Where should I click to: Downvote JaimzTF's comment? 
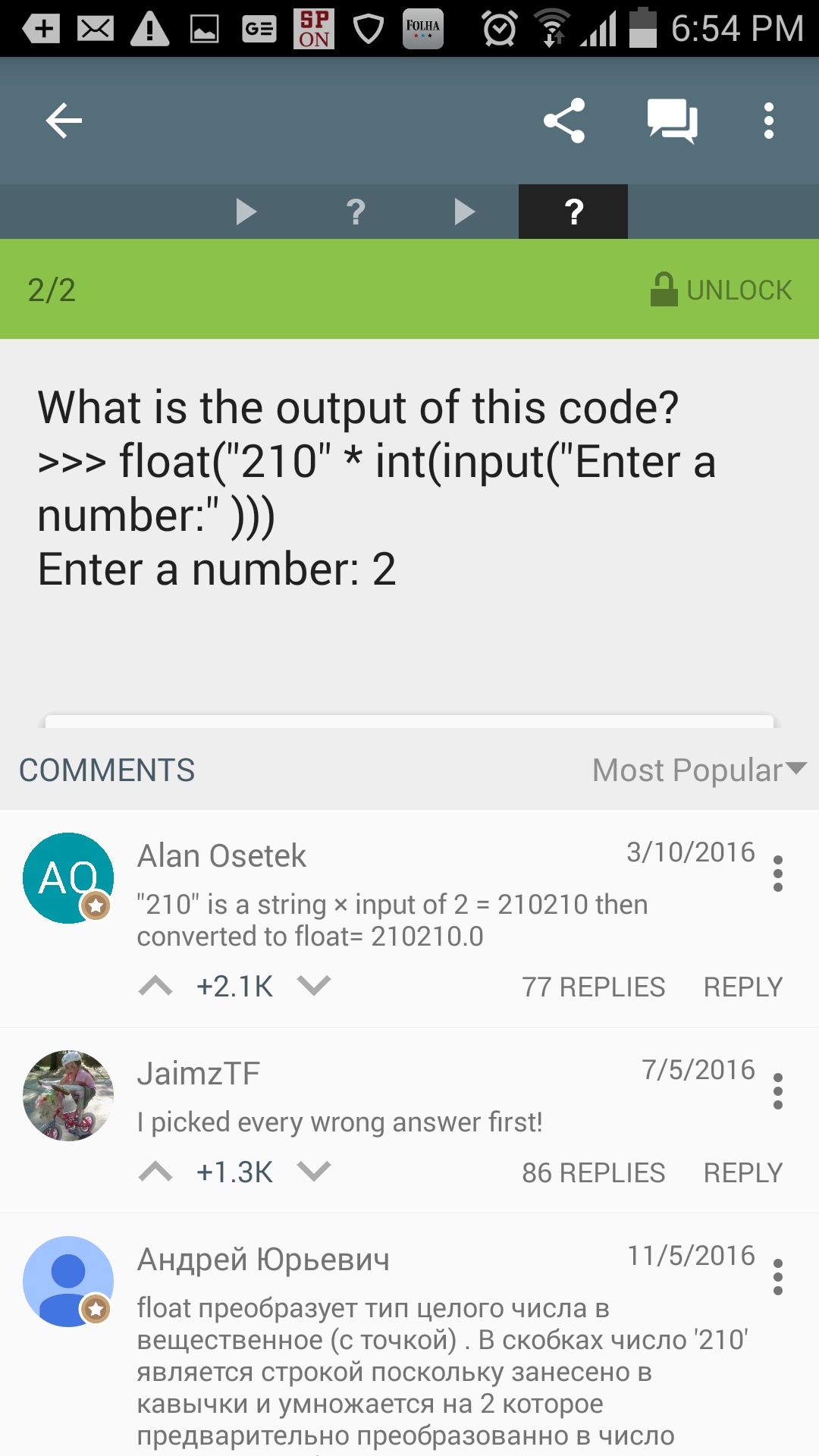tap(314, 1172)
